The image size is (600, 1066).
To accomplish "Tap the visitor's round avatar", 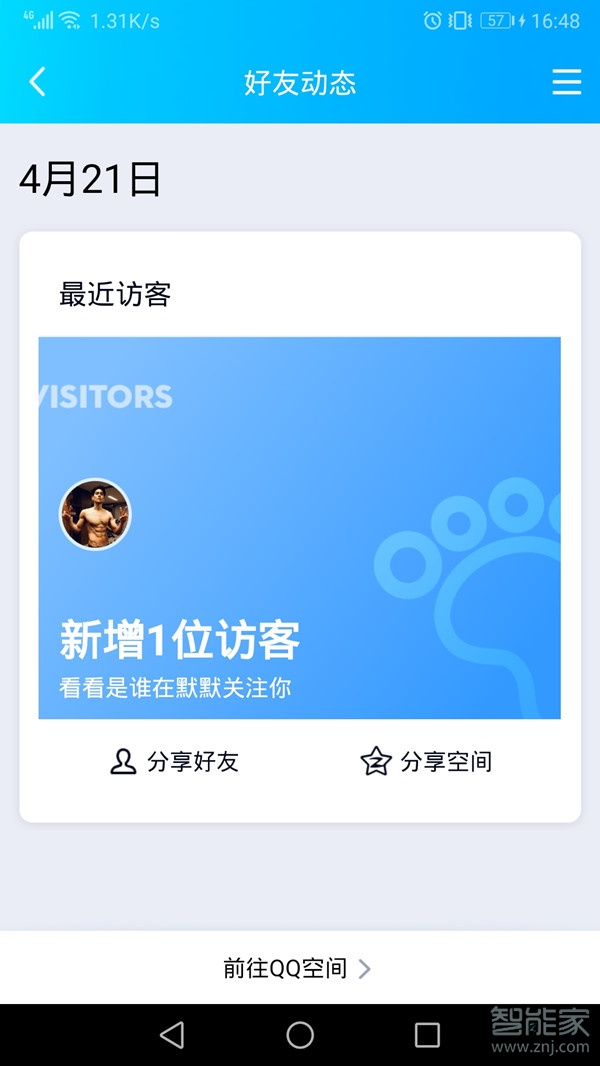I will (x=95, y=514).
